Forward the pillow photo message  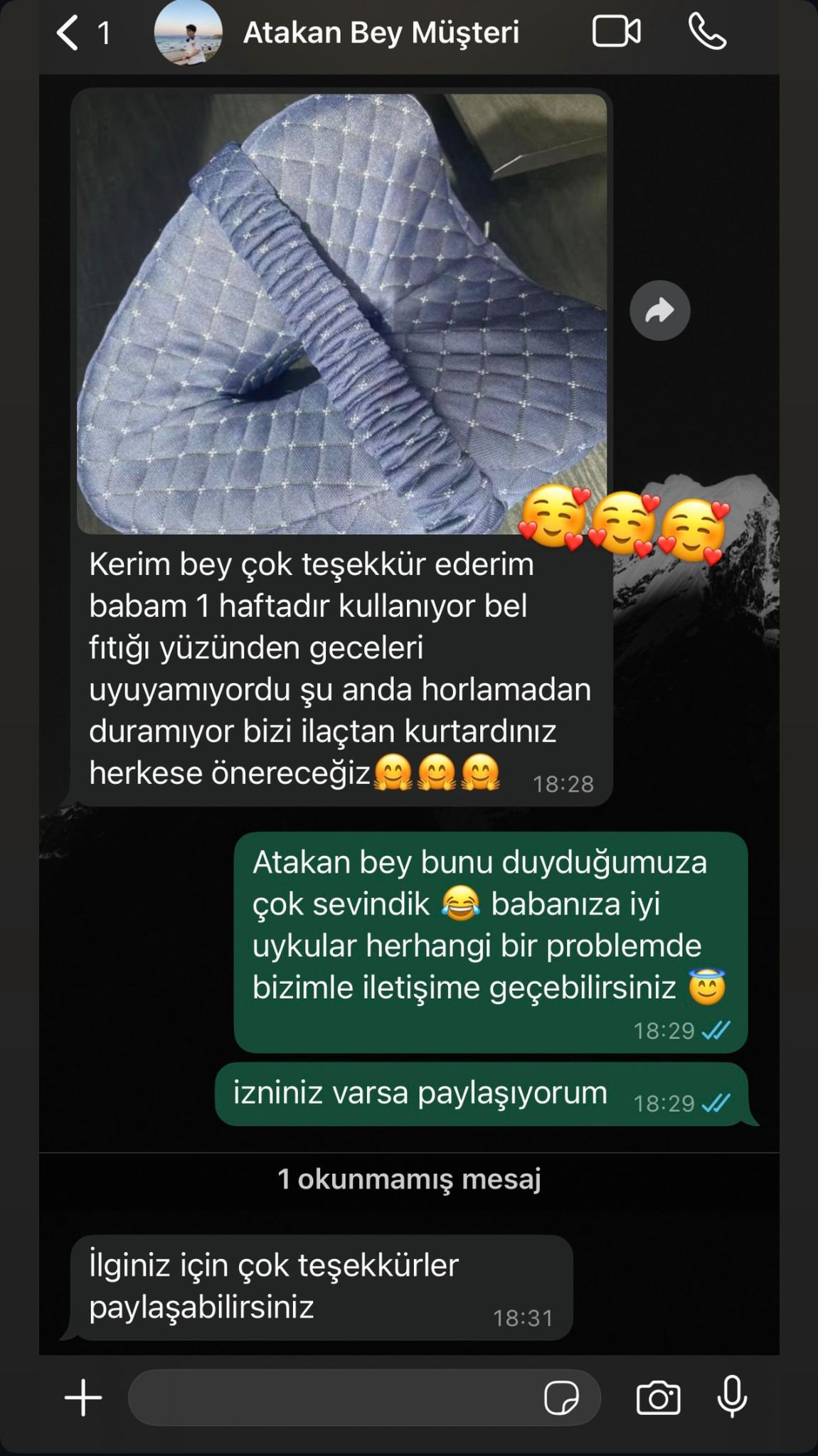point(659,311)
